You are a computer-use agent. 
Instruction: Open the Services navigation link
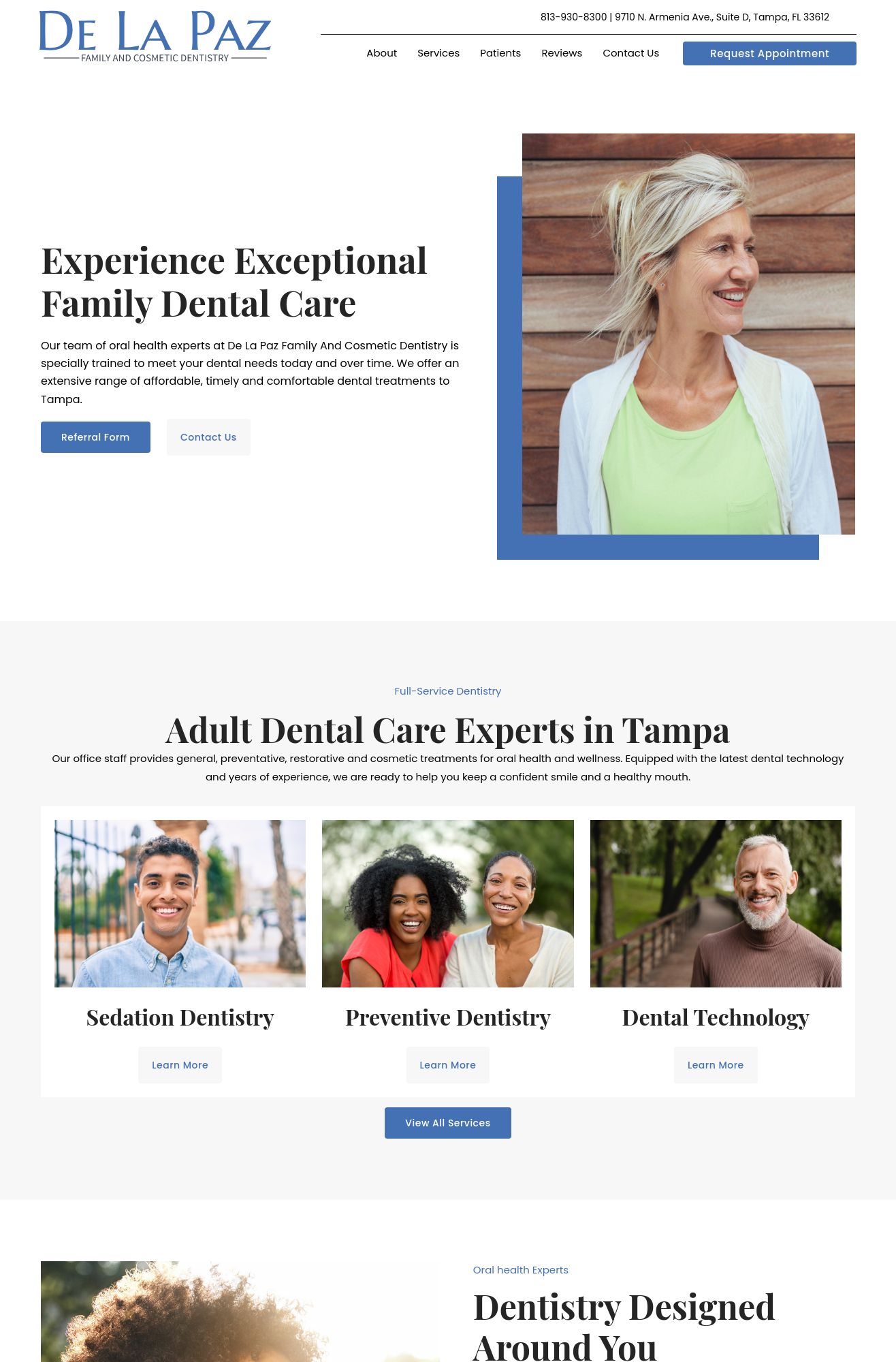[x=438, y=53]
